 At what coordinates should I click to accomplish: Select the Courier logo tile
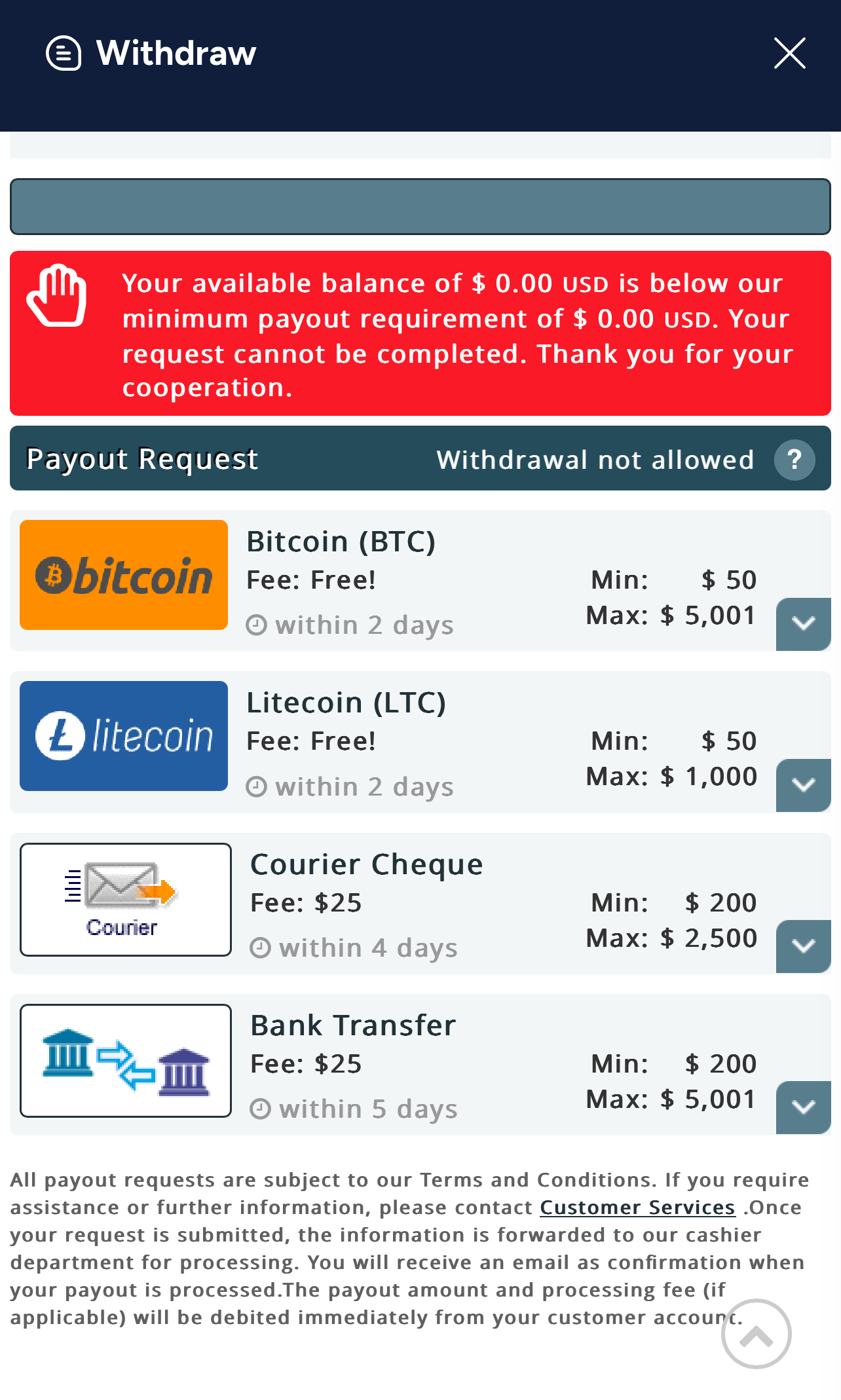(126, 900)
